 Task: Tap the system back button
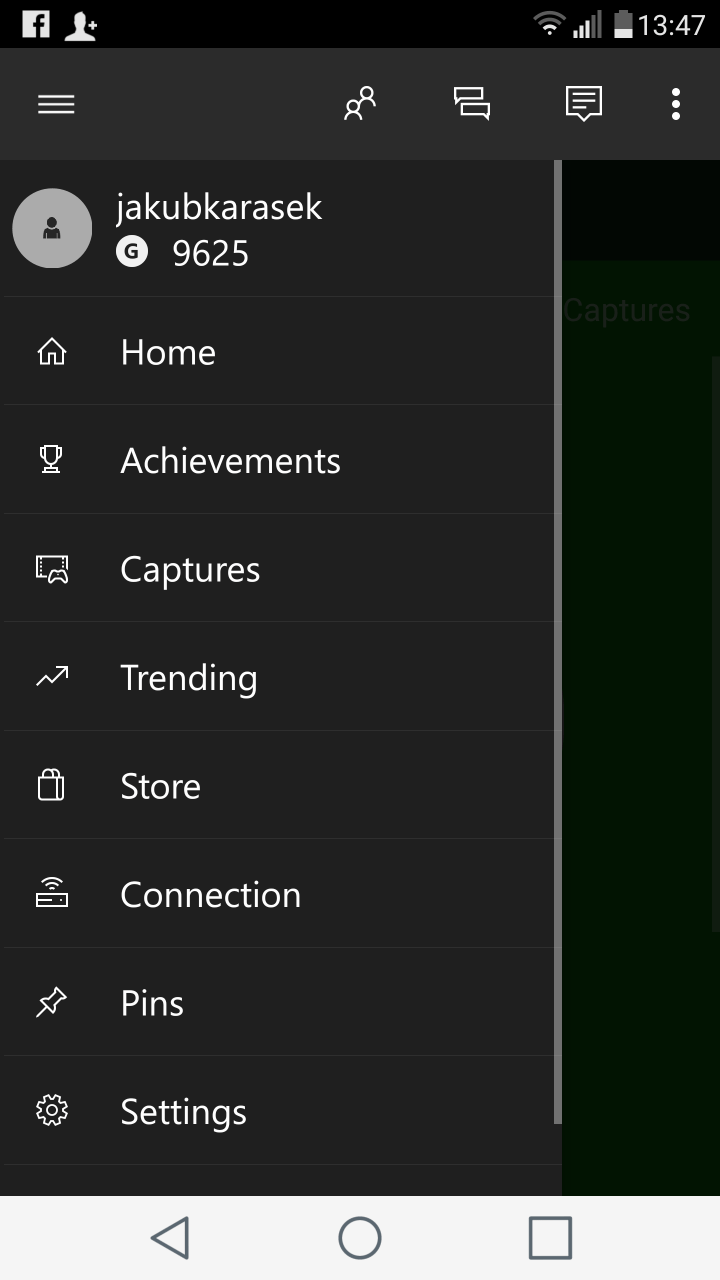point(170,1238)
